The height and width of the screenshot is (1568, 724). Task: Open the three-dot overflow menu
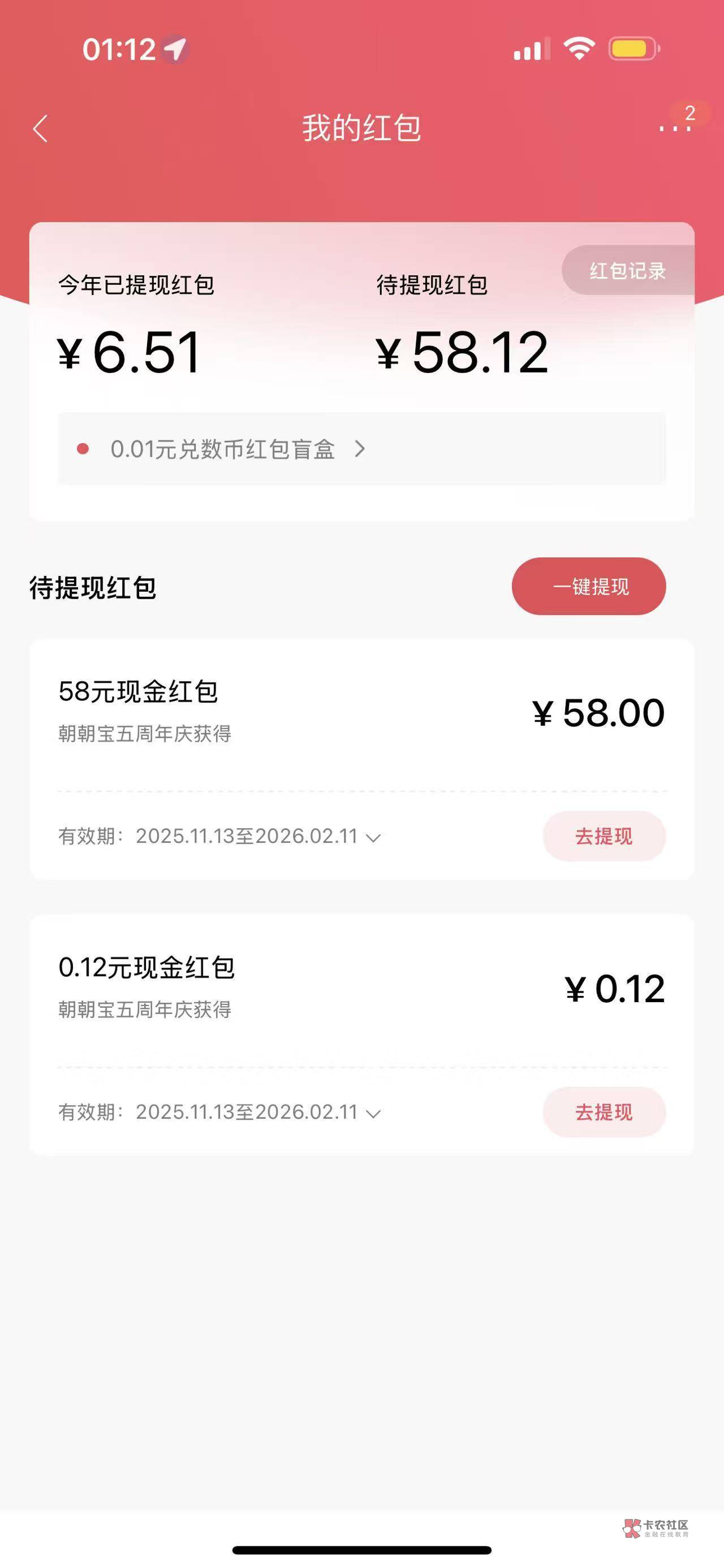[x=675, y=128]
